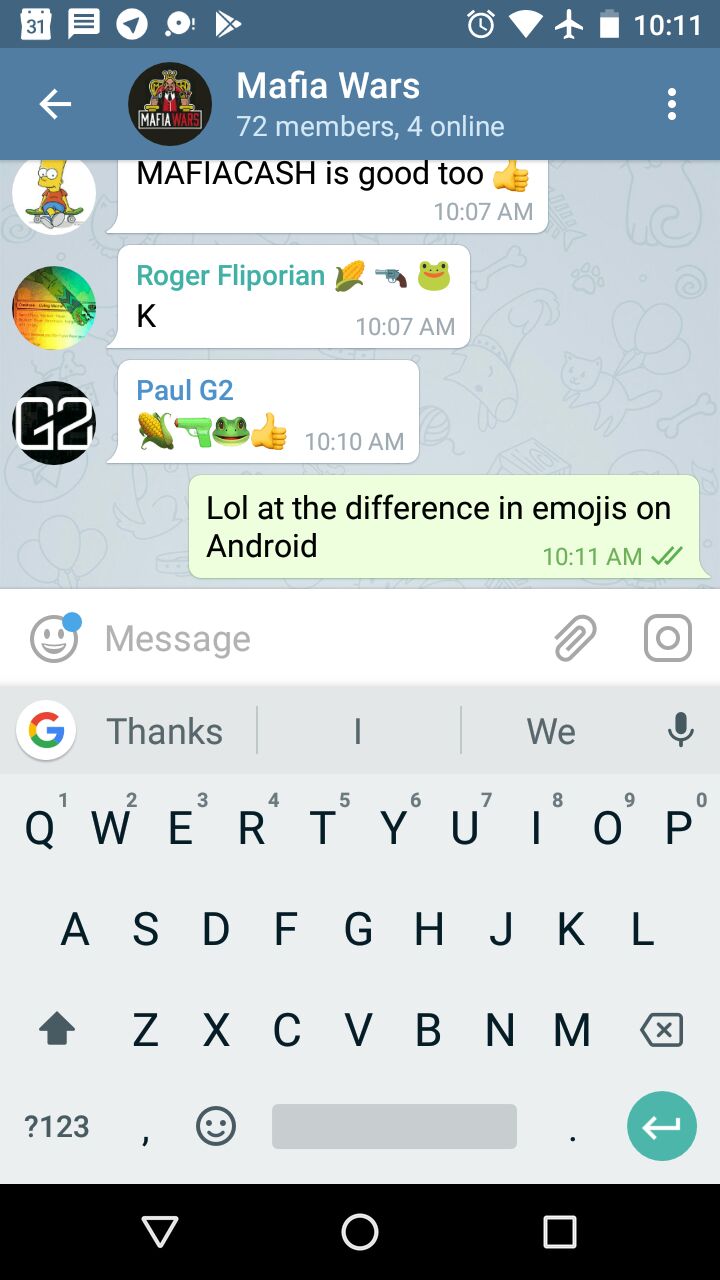Open the three-dot overflow menu
Image resolution: width=720 pixels, height=1280 pixels.
pos(672,104)
